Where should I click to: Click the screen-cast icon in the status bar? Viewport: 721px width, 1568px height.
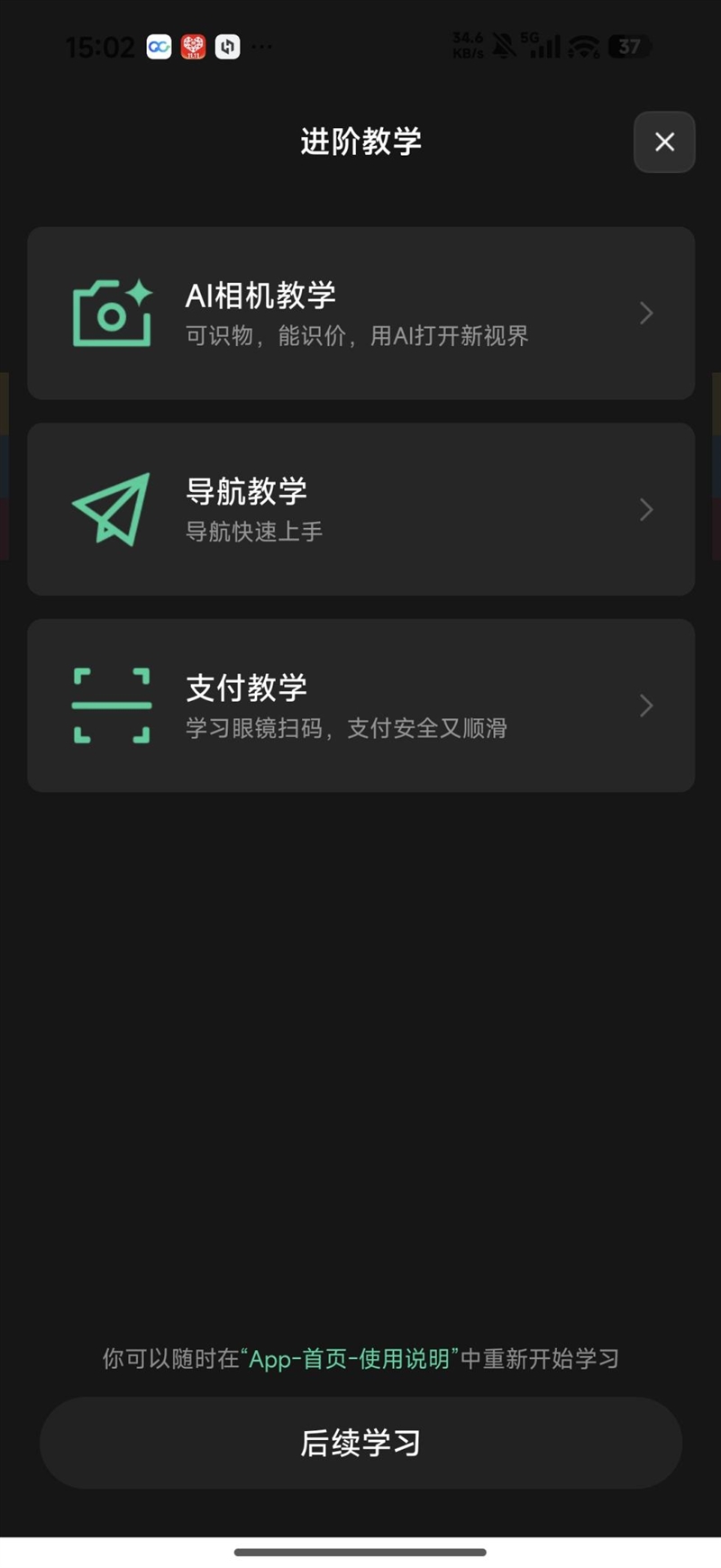pyautogui.click(x=226, y=47)
